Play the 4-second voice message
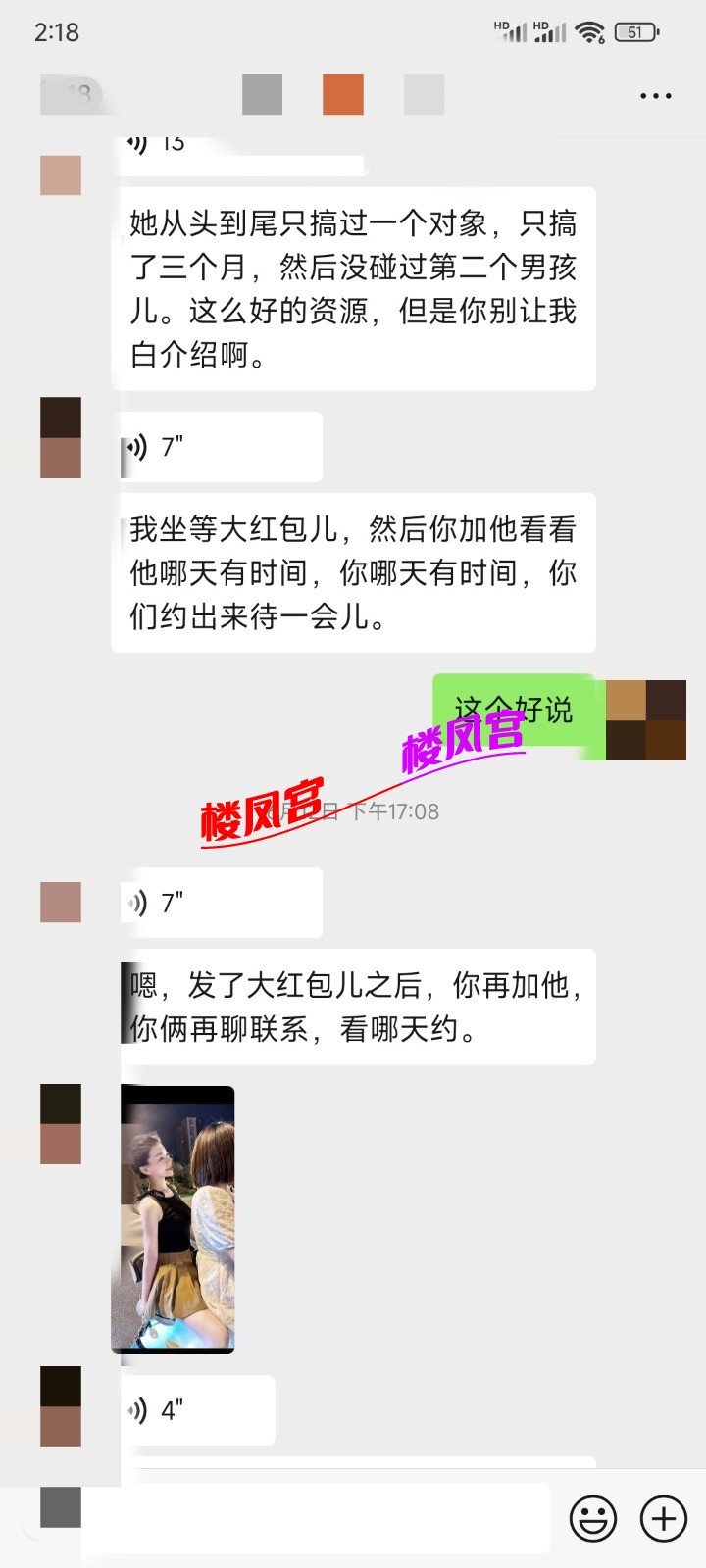This screenshot has height=1568, width=706. tap(197, 1410)
